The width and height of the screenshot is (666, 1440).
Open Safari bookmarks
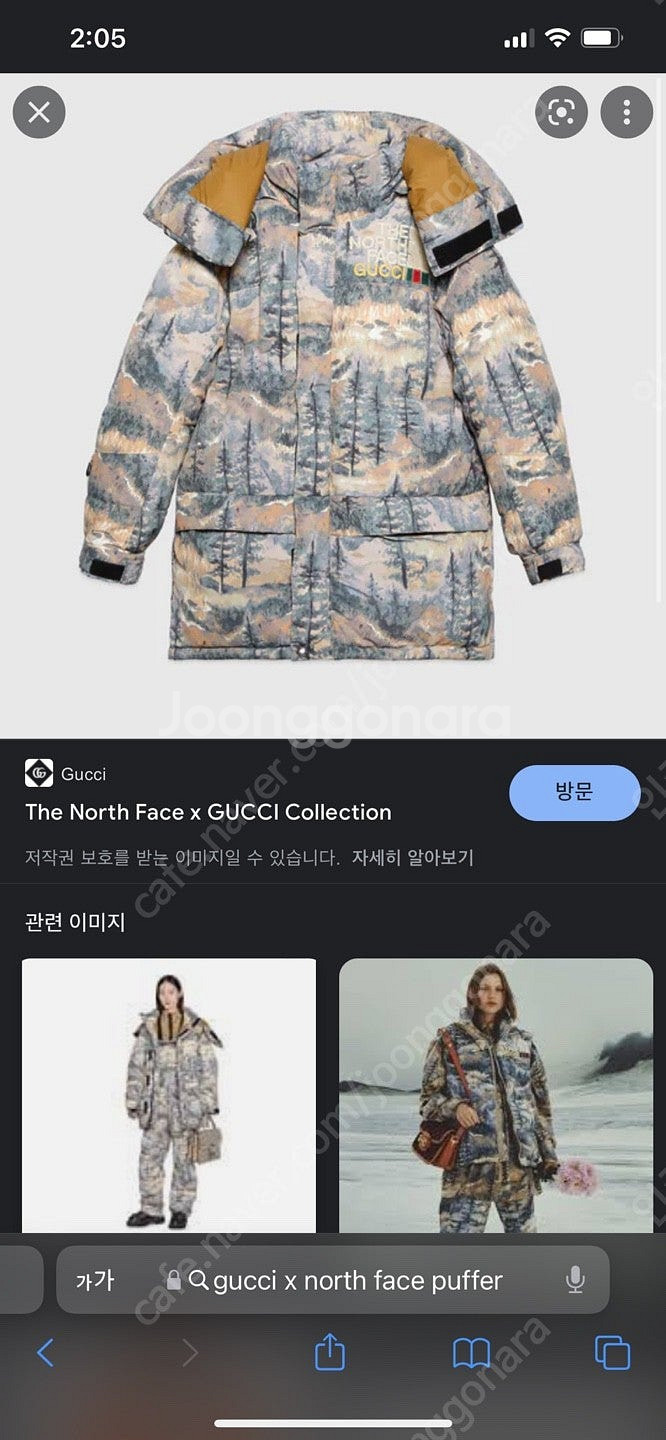(471, 1353)
